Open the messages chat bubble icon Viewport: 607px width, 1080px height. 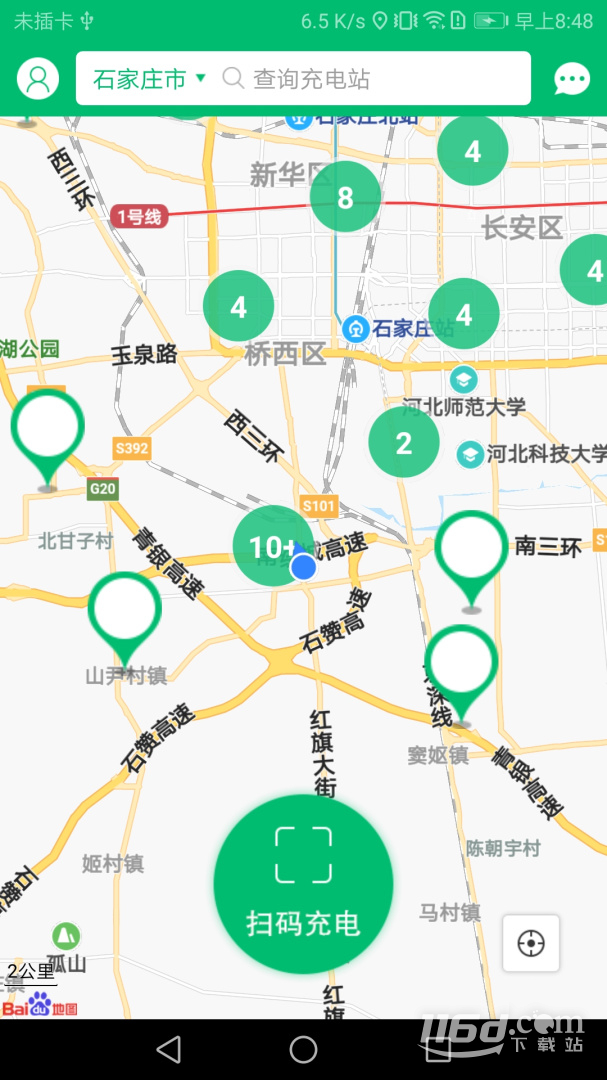572,79
